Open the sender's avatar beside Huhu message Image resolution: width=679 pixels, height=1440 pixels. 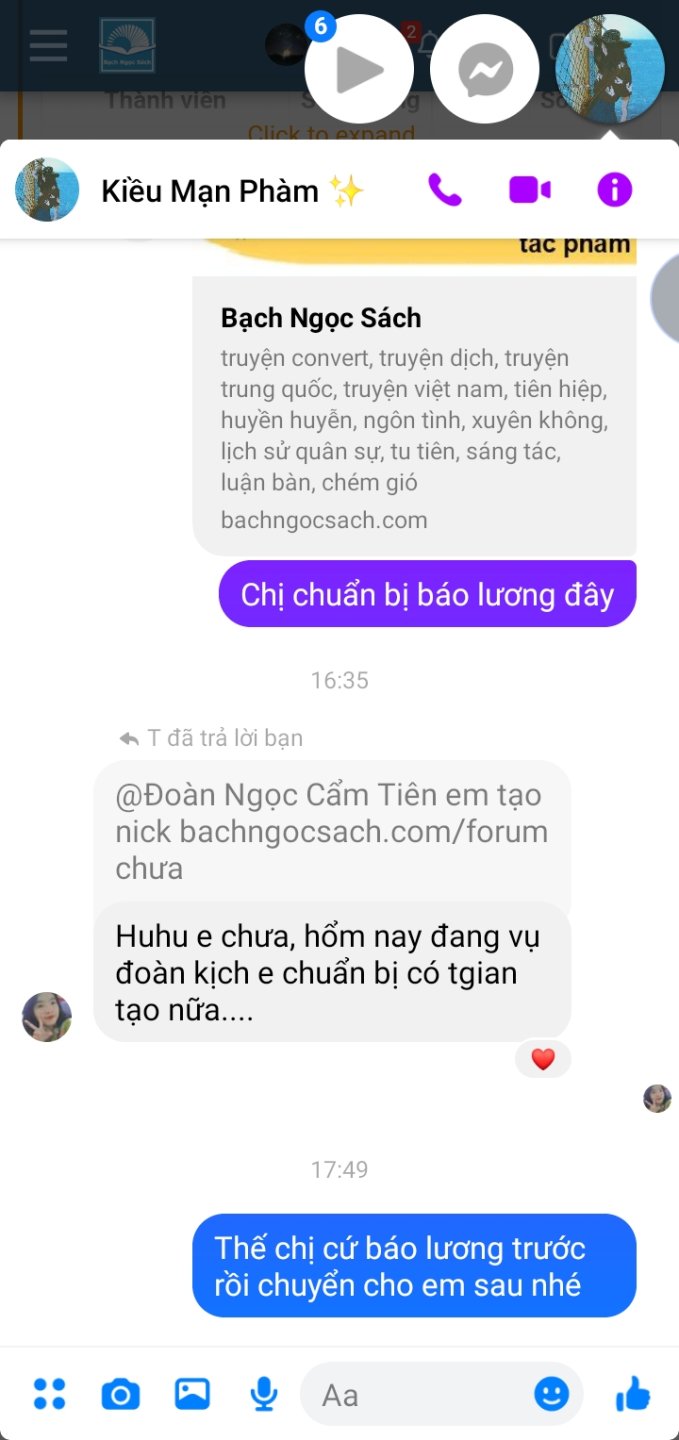point(47,1017)
